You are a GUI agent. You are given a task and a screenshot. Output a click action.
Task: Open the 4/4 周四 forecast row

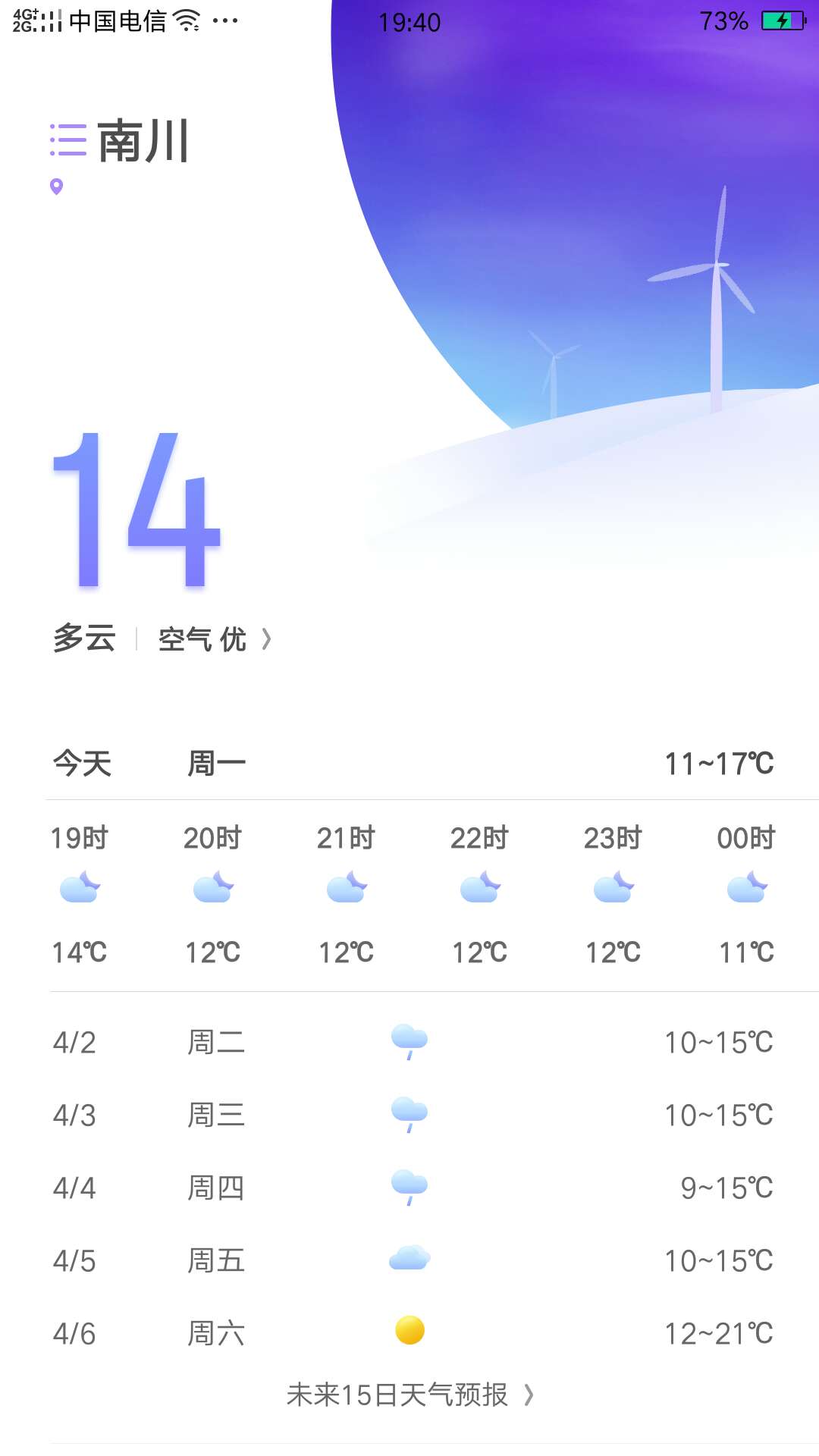click(x=409, y=1188)
